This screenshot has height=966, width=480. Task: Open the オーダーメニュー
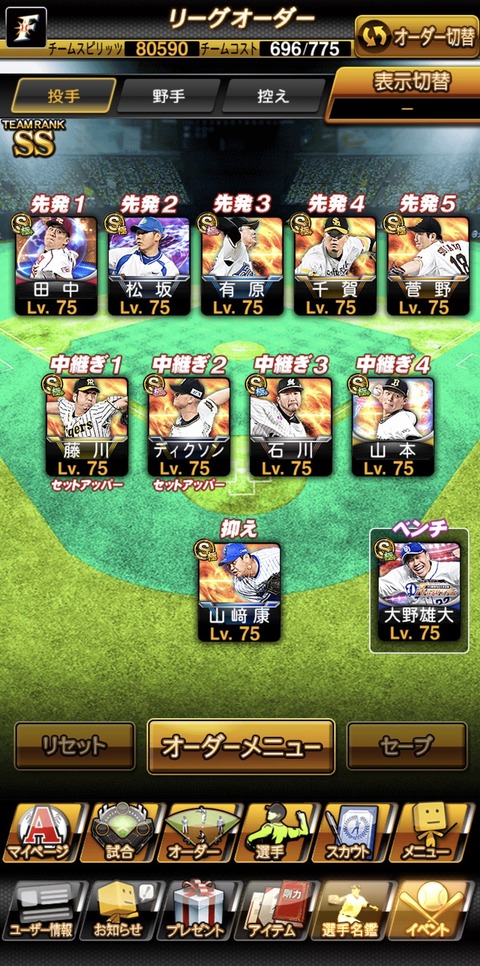point(241,747)
